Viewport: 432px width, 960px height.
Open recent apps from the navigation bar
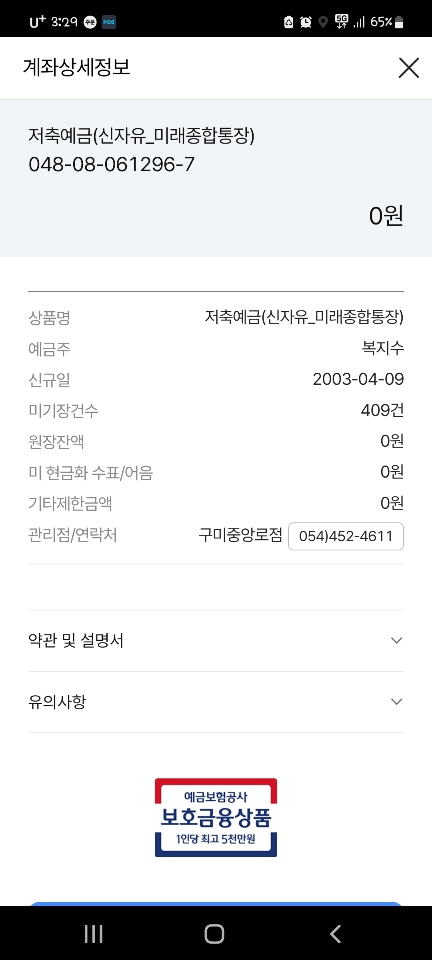click(94, 934)
